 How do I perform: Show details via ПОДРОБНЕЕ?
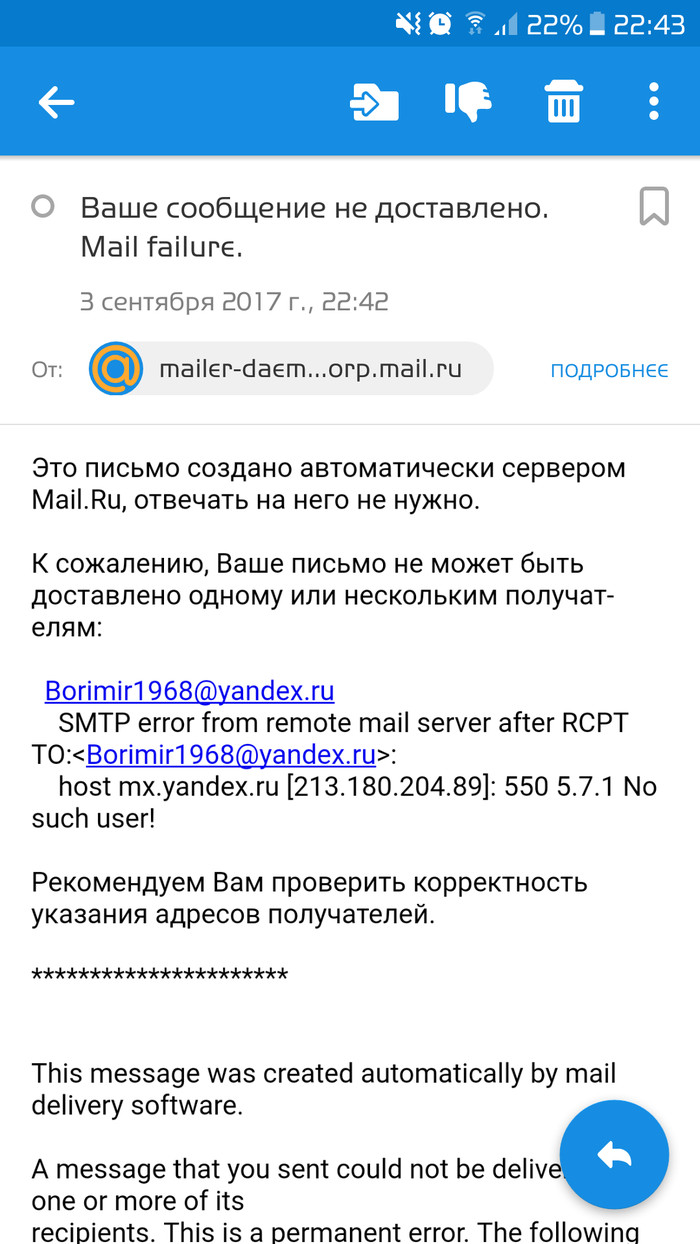(x=609, y=371)
